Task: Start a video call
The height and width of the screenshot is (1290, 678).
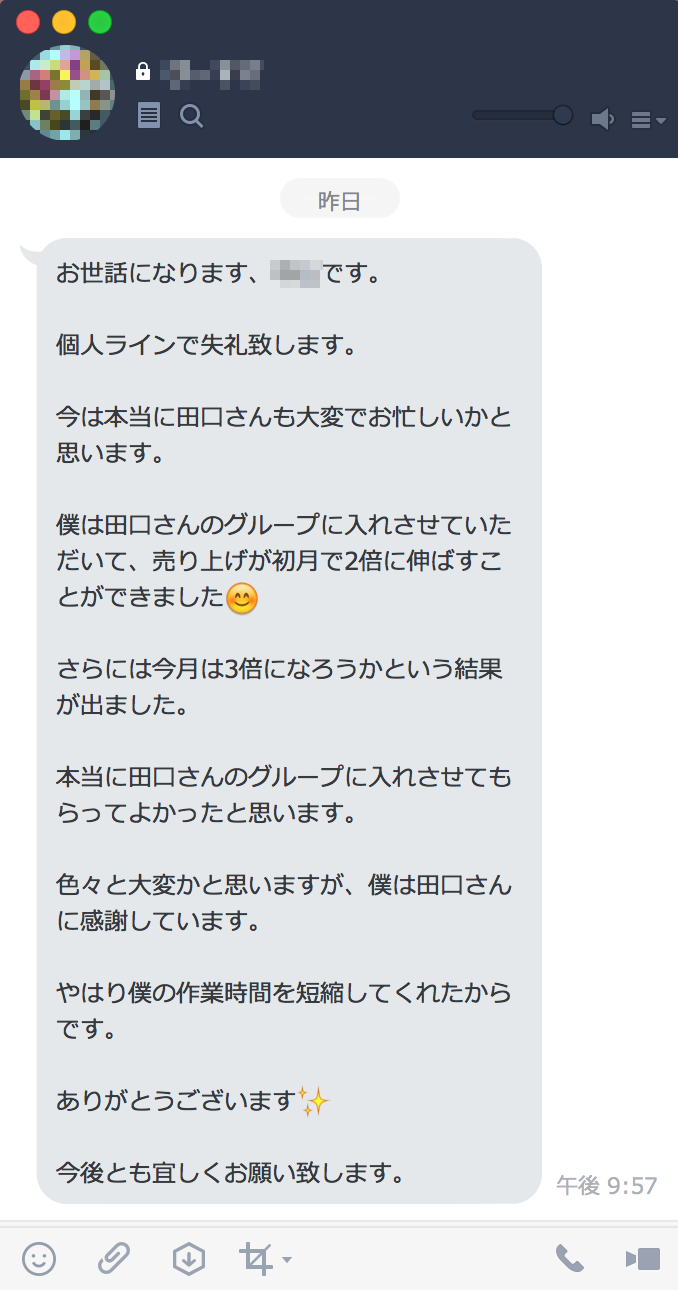Action: click(643, 1259)
